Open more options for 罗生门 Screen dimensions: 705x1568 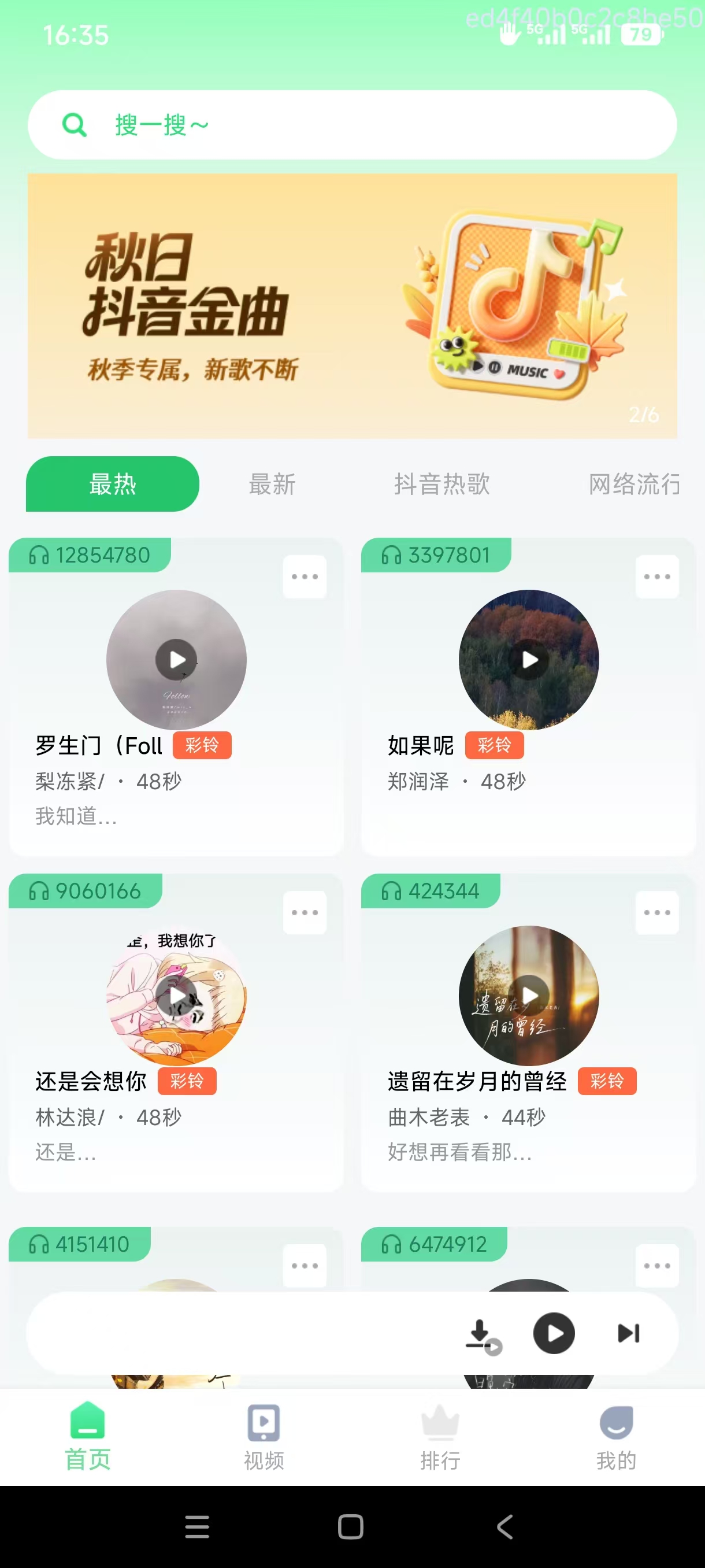tap(304, 576)
